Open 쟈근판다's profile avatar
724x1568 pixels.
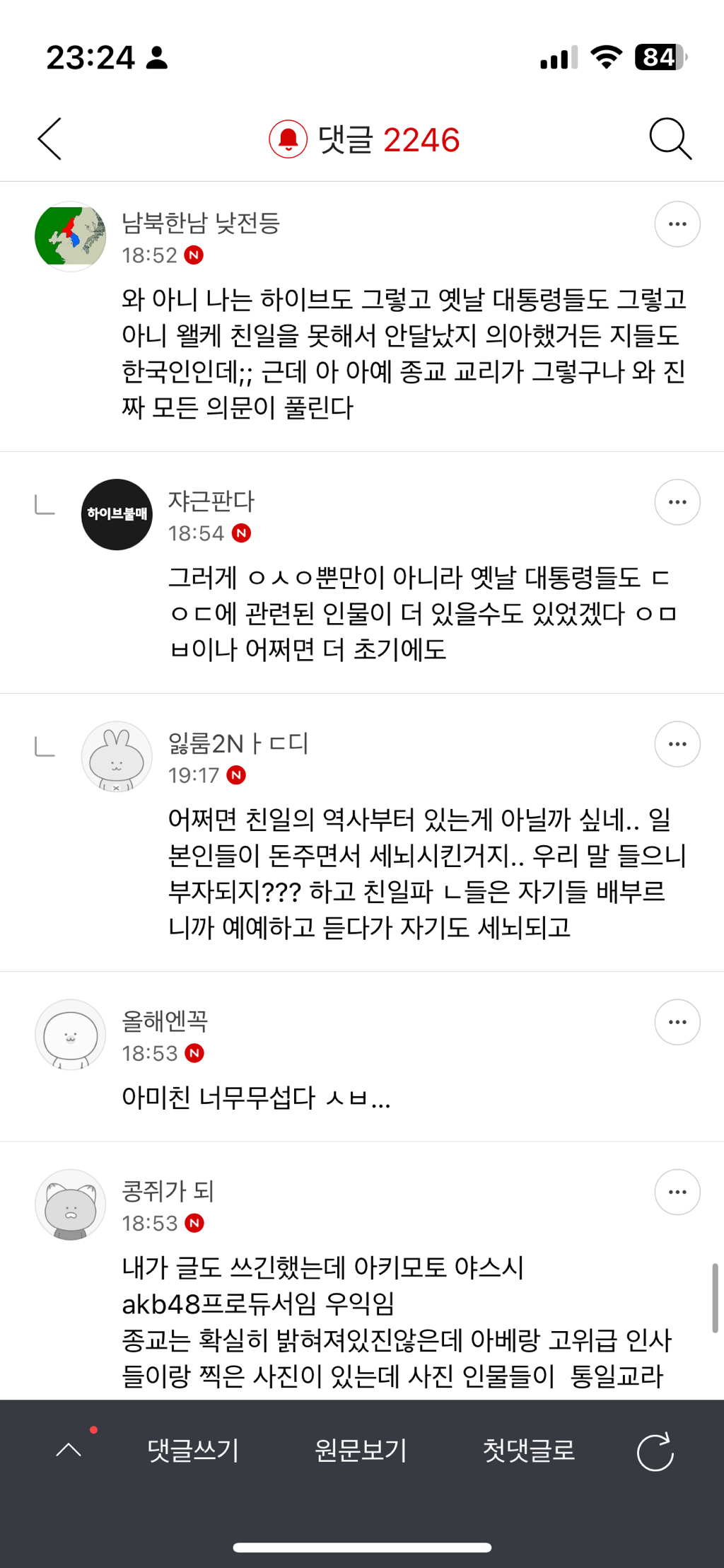pyautogui.click(x=117, y=514)
